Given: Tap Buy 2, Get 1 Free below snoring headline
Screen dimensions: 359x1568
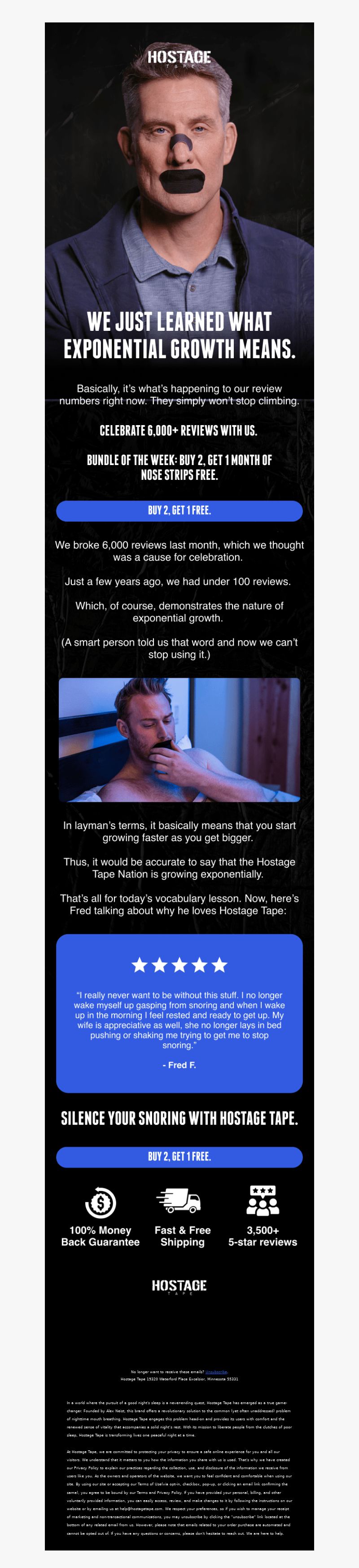Looking at the screenshot, I should pyautogui.click(x=179, y=1156).
